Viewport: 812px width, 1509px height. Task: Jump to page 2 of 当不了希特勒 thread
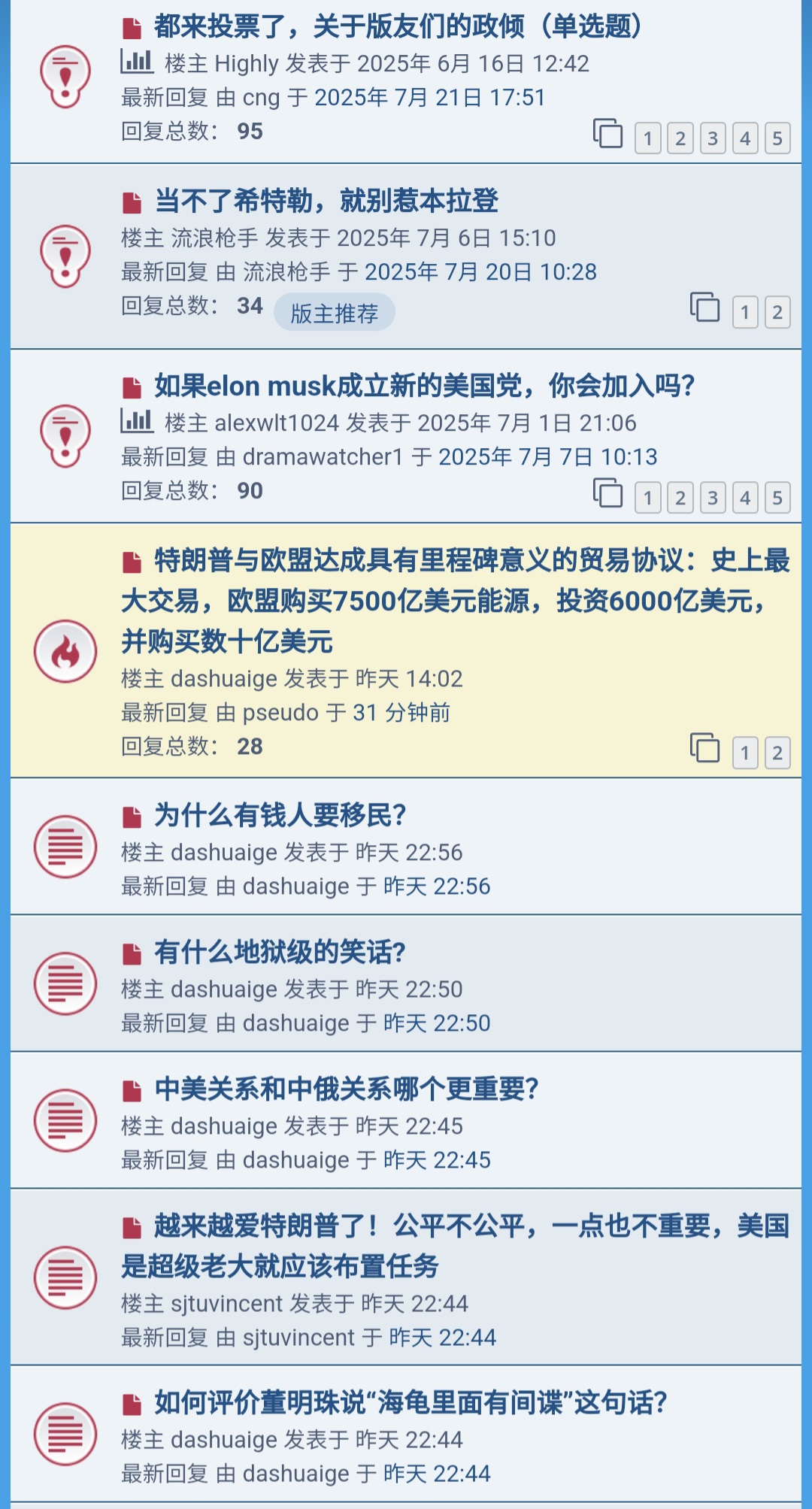(x=777, y=312)
